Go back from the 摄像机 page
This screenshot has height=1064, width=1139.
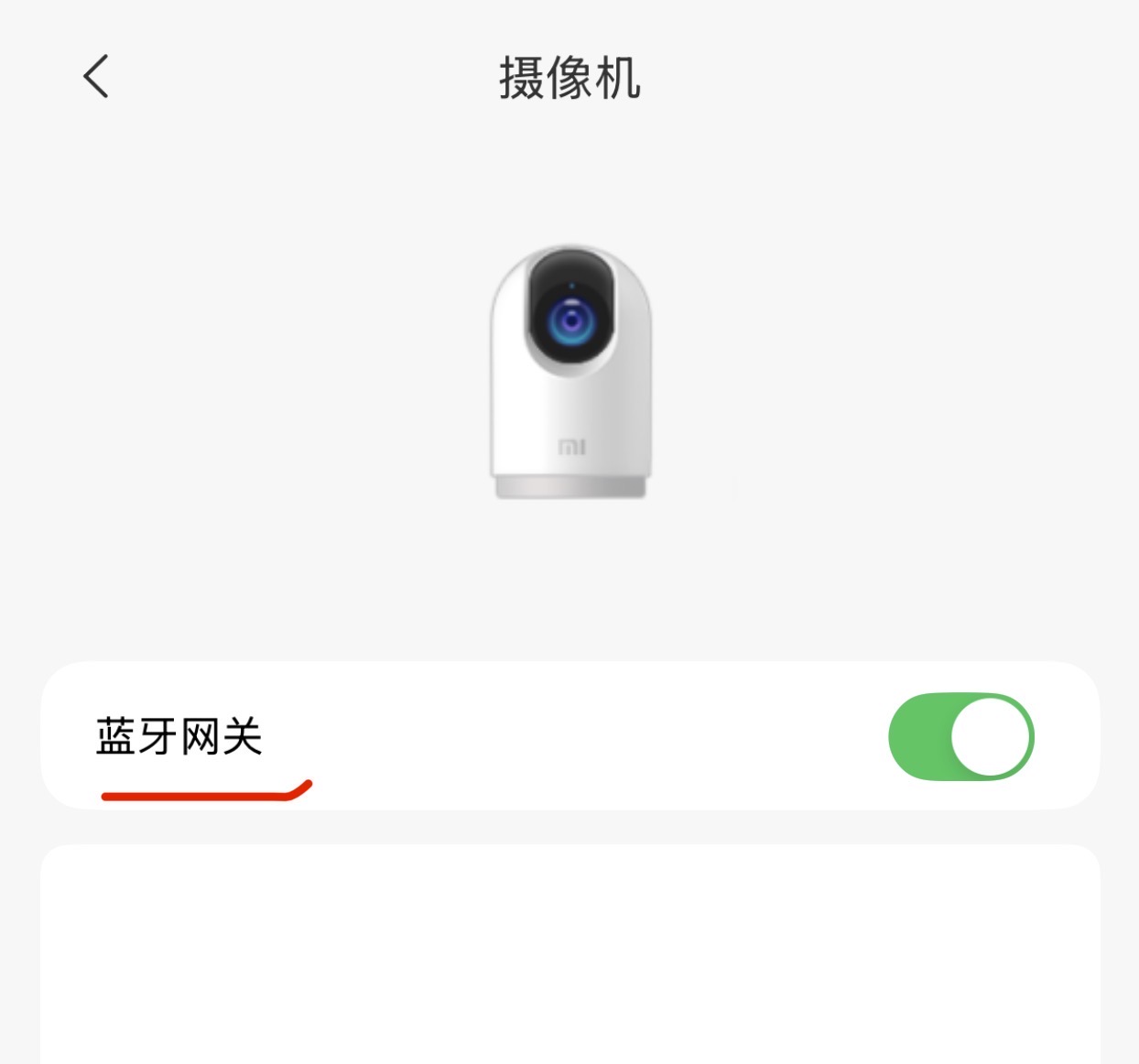(x=96, y=76)
